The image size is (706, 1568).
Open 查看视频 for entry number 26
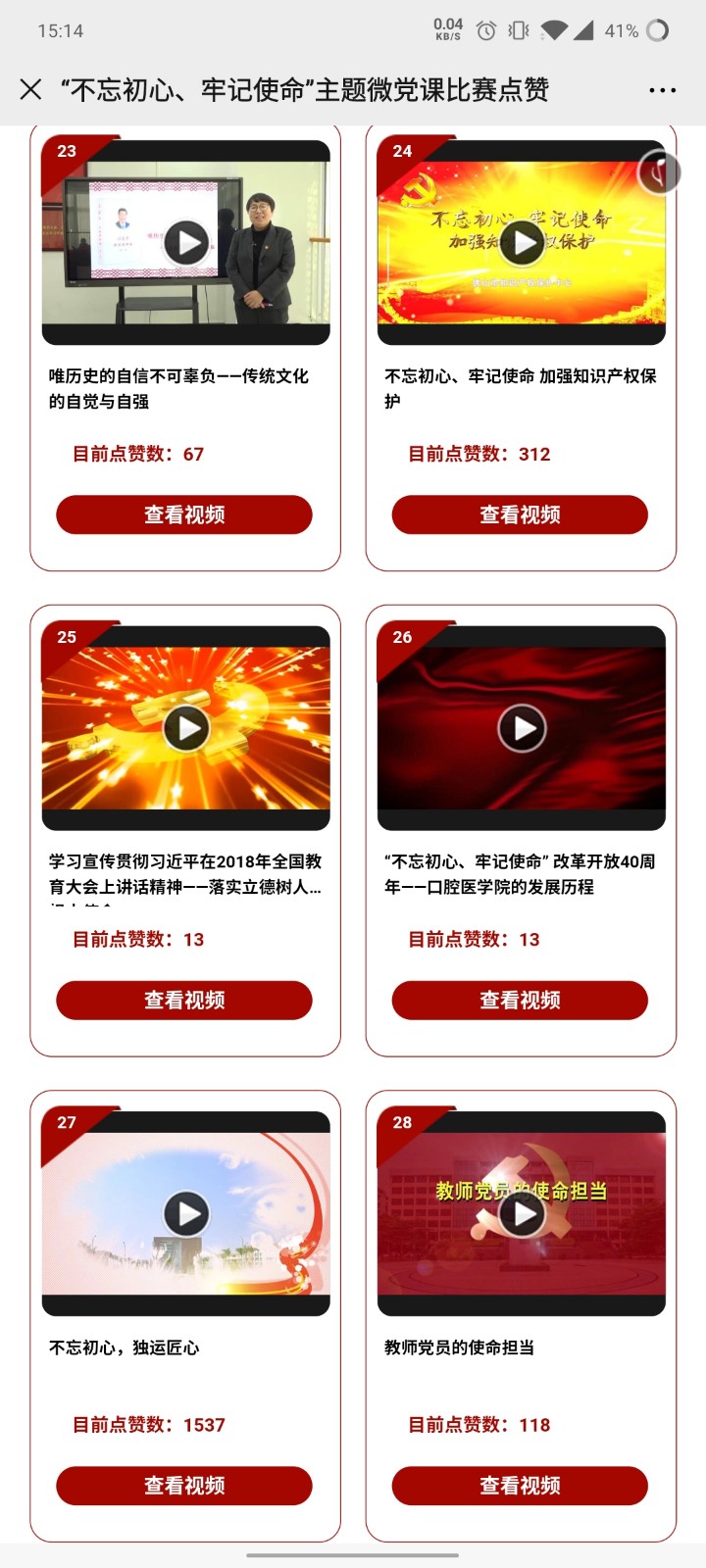click(520, 1000)
